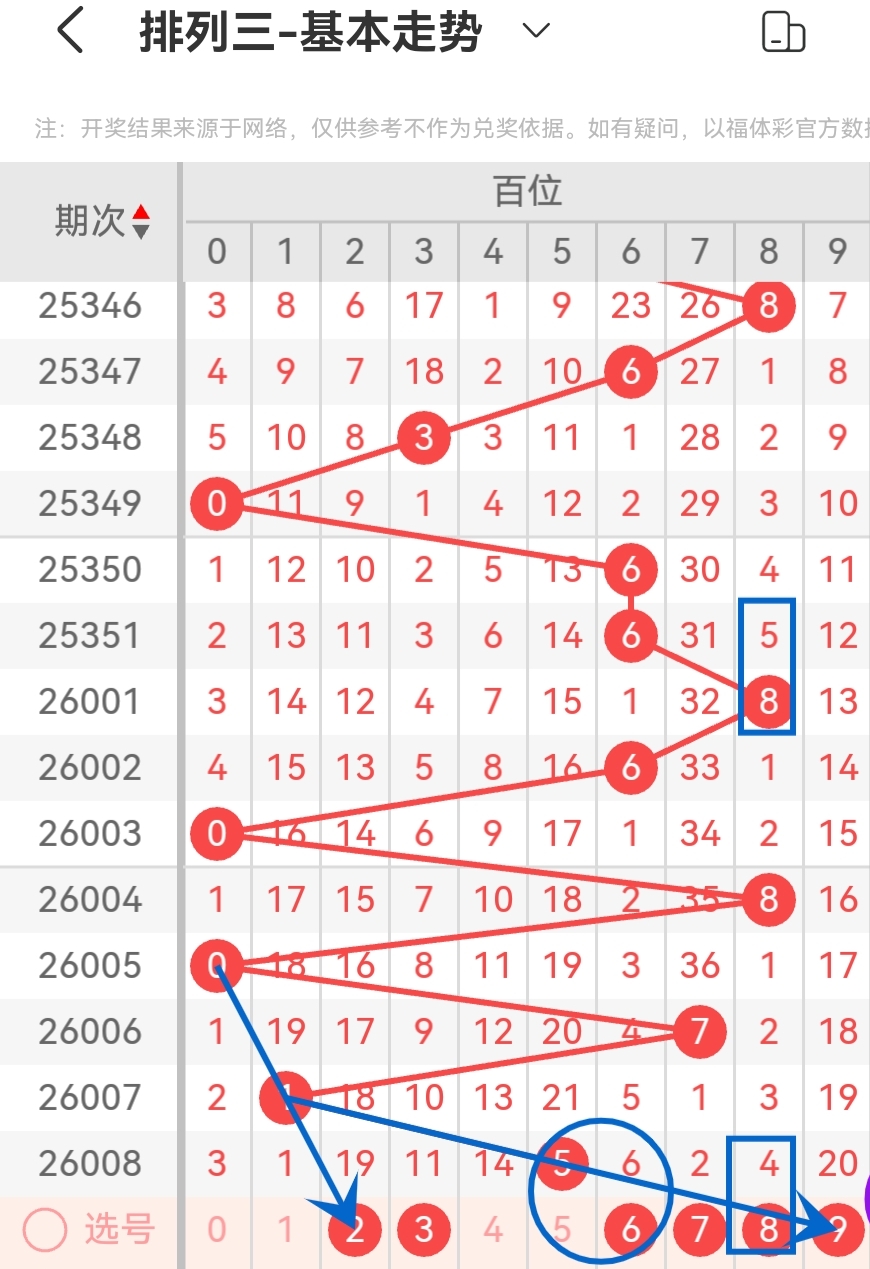The height and width of the screenshot is (1269, 870).
Task: Click period number 26008
Action: (x=88, y=1163)
